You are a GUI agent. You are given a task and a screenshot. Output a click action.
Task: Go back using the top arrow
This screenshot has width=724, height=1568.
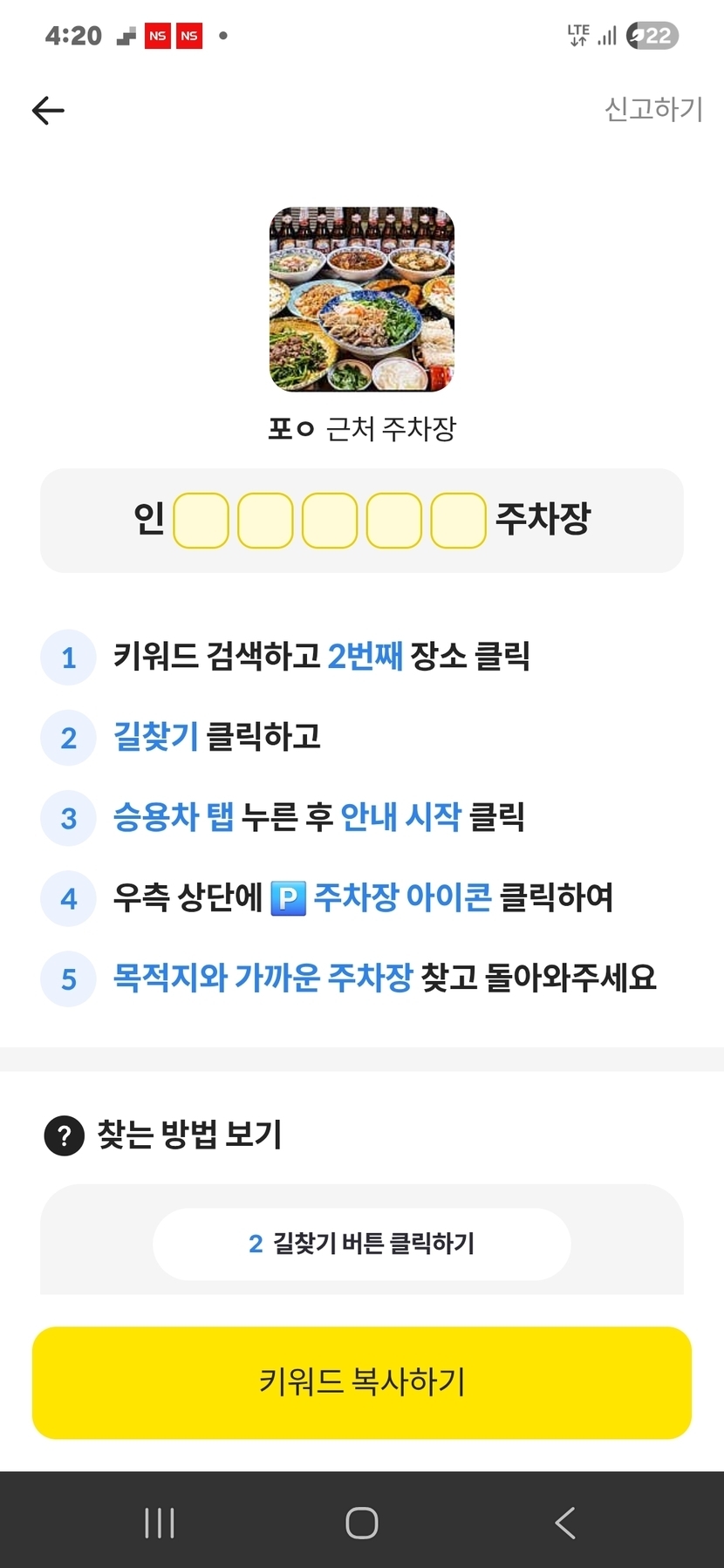tap(48, 111)
